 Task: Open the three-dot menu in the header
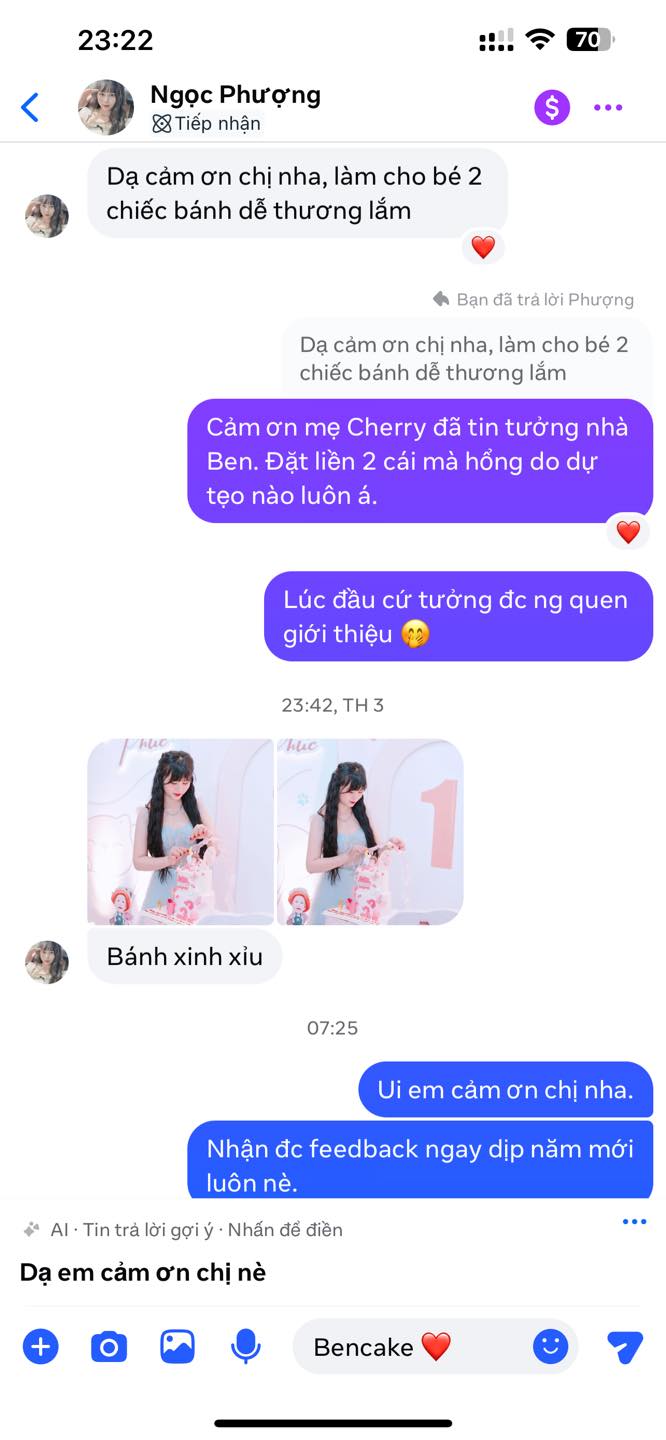pyautogui.click(x=608, y=107)
